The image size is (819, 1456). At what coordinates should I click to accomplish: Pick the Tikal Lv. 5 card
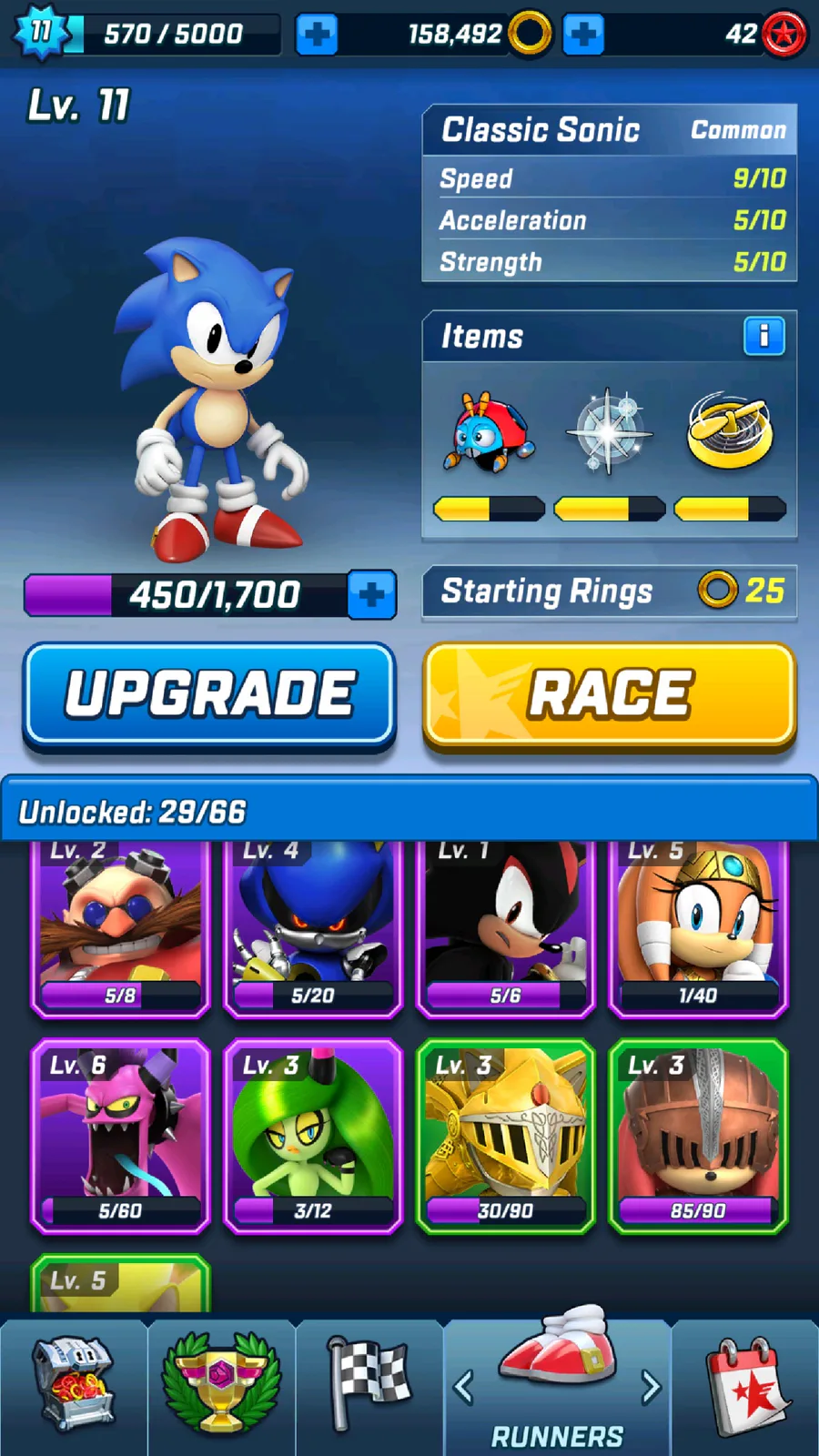click(x=698, y=926)
